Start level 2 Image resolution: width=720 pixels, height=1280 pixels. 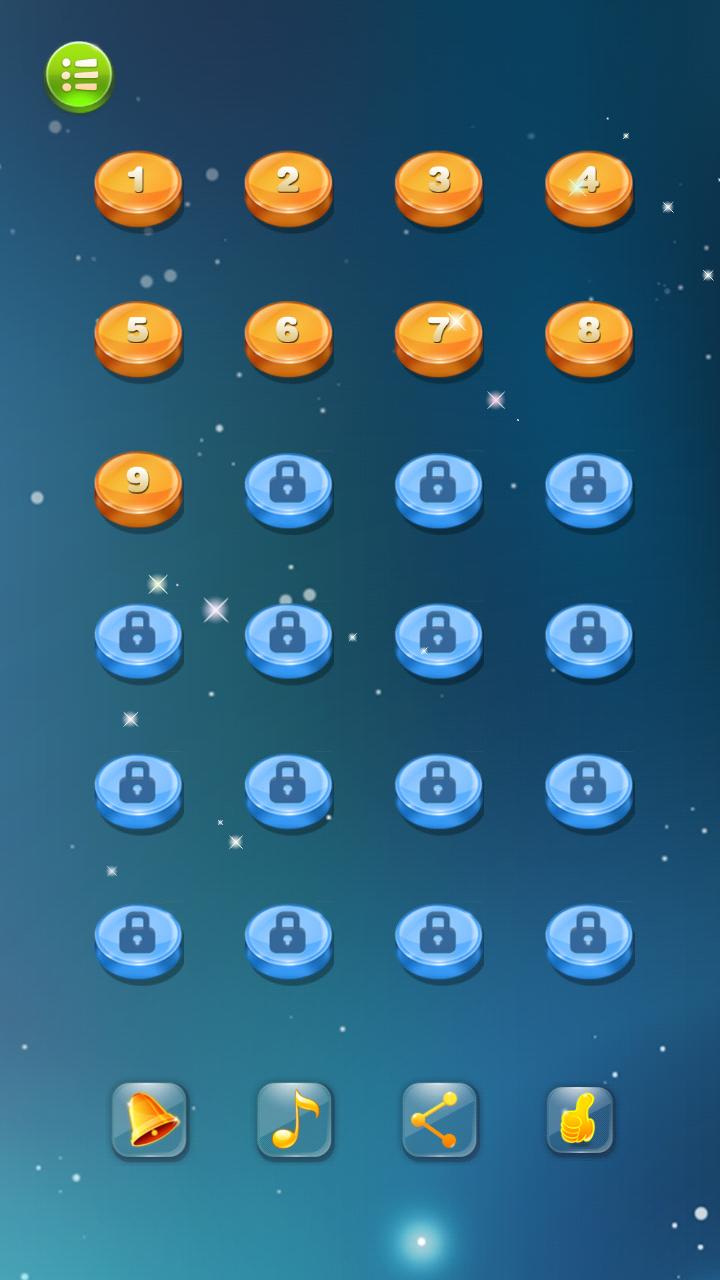288,186
